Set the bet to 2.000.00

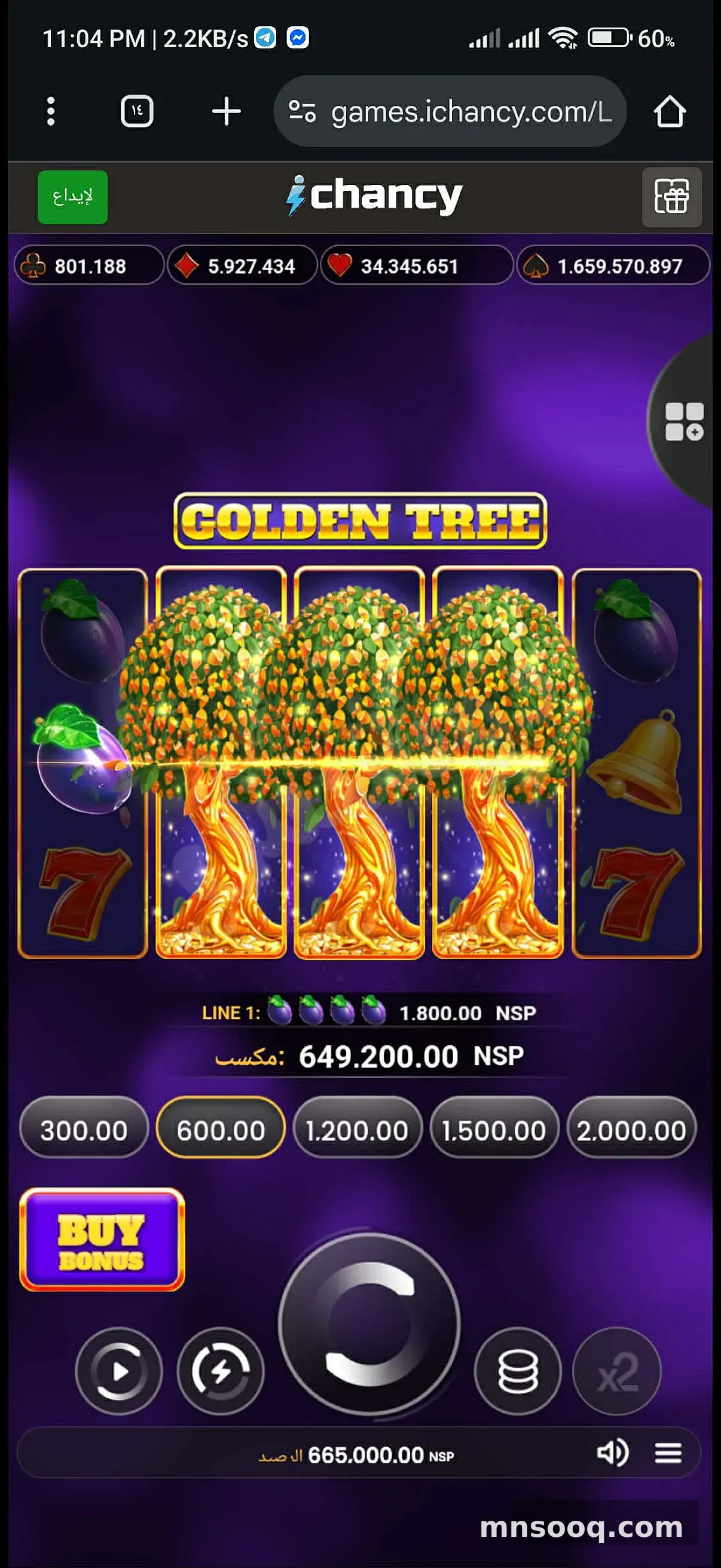point(631,1131)
